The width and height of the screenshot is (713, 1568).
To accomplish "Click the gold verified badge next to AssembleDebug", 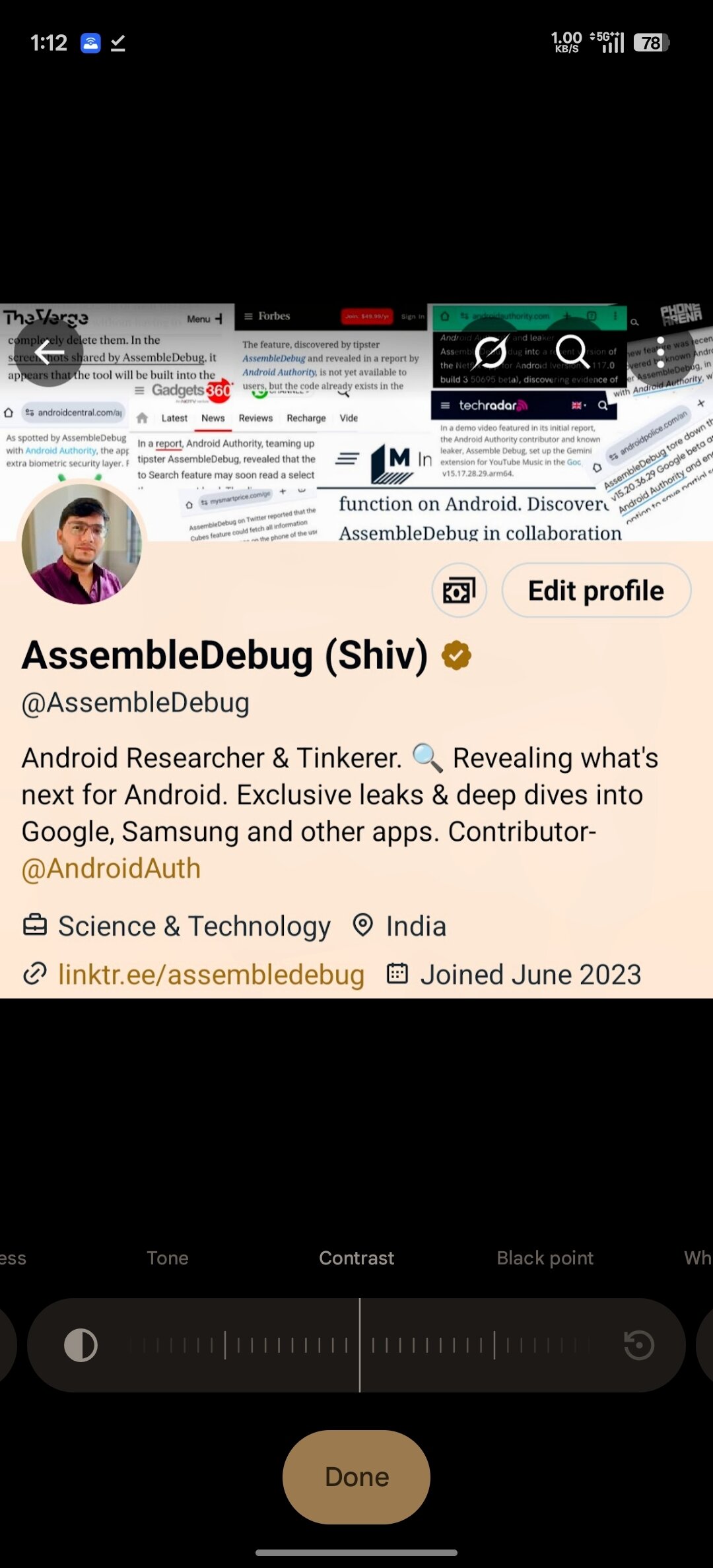I will click(455, 655).
